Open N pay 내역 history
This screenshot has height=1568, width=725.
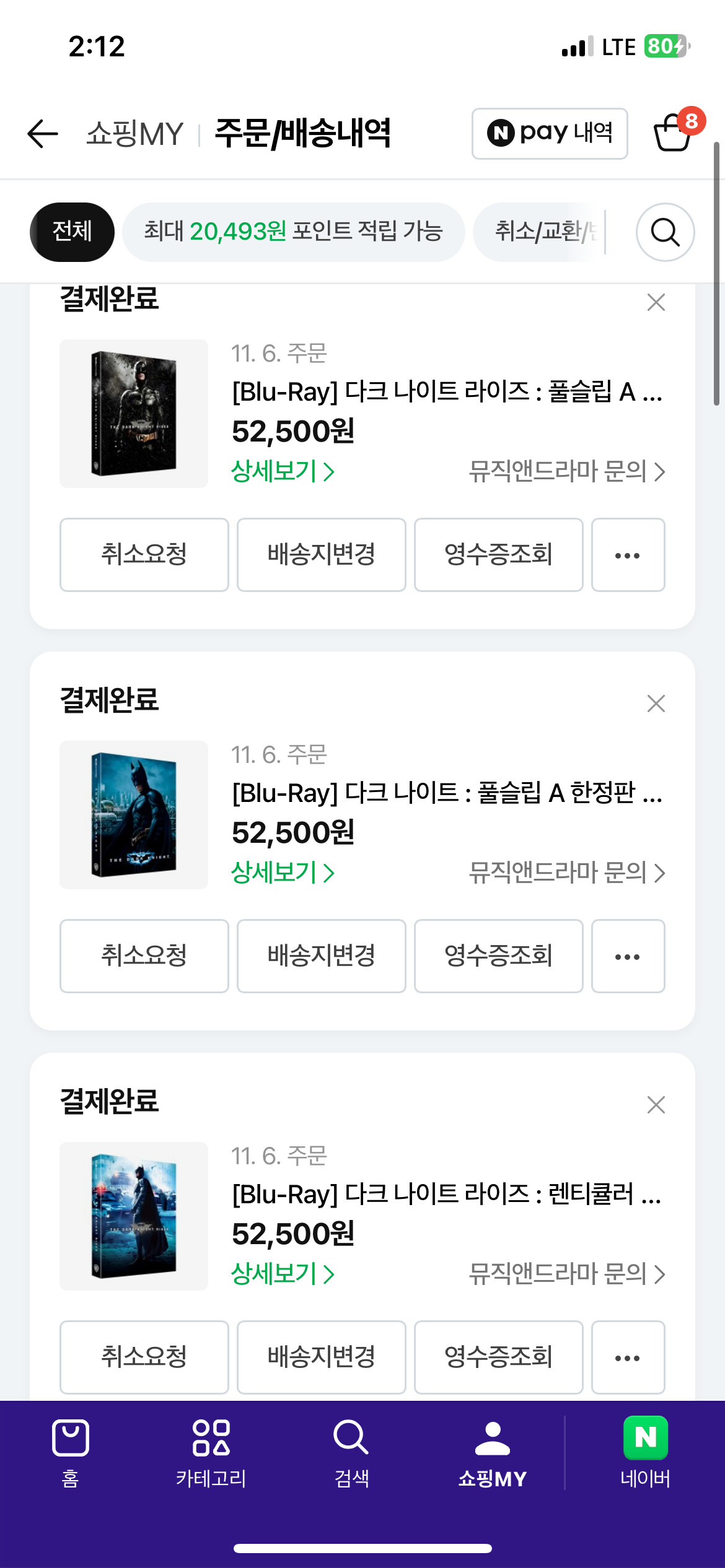click(550, 134)
